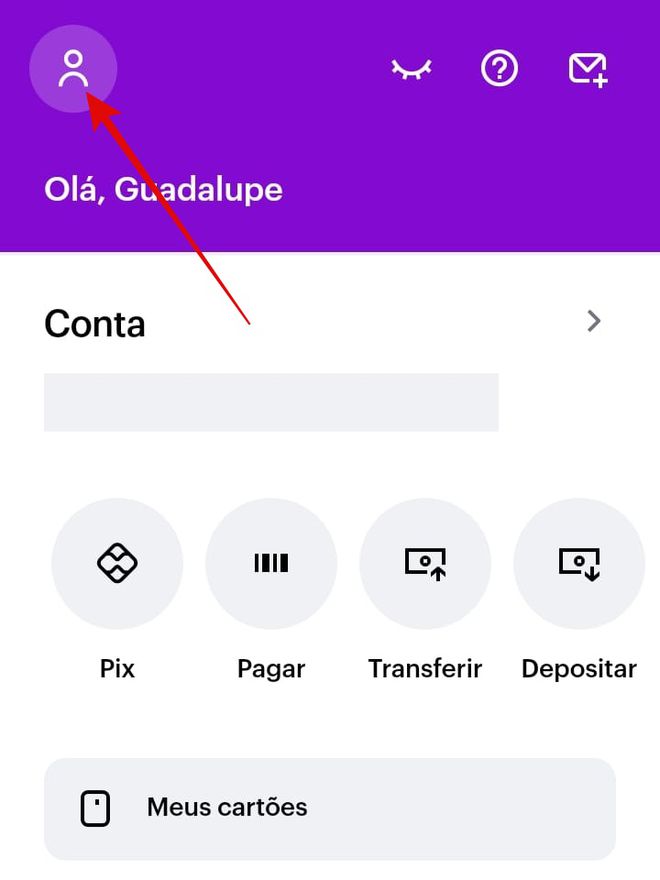This screenshot has width=660, height=880.
Task: Open the help question mark icon
Action: [x=499, y=69]
